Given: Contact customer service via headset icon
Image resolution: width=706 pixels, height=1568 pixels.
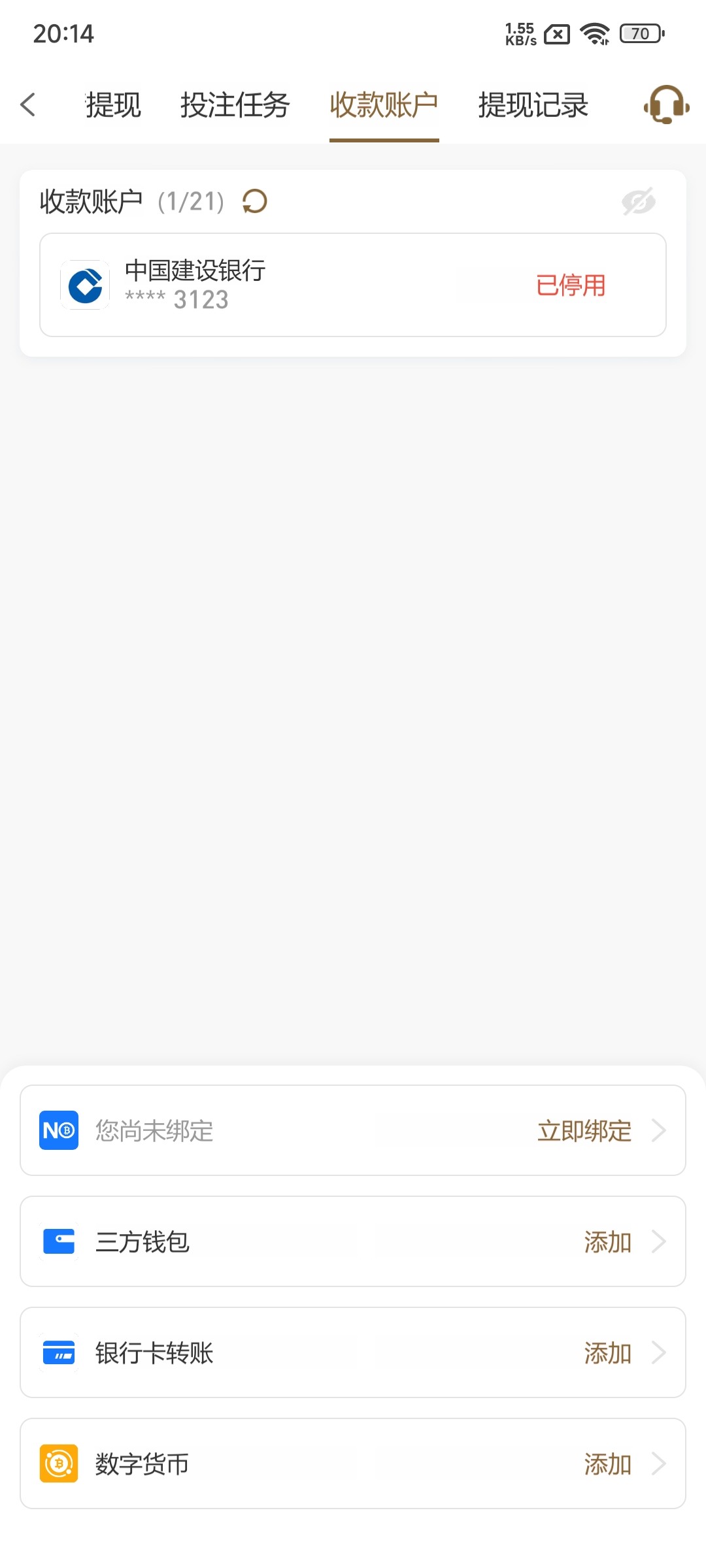Looking at the screenshot, I should (666, 105).
